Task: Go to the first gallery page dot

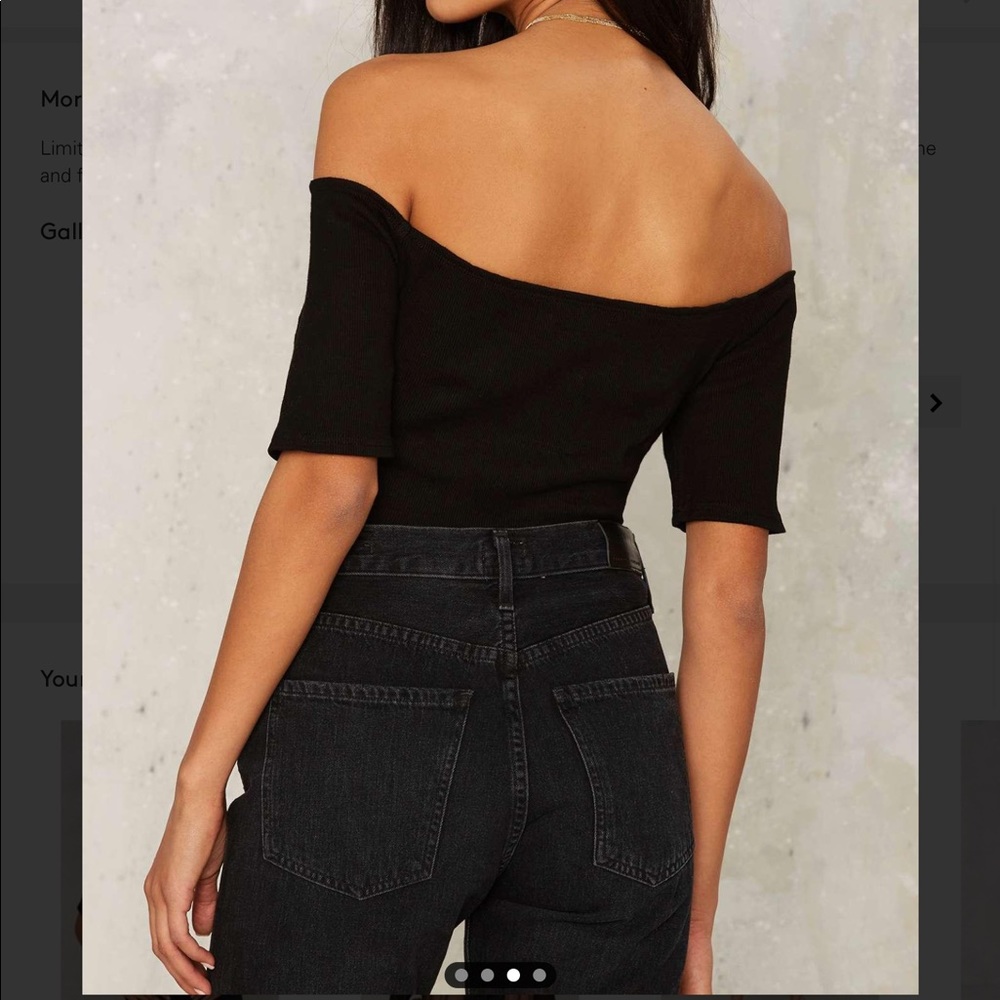Action: pyautogui.click(x=461, y=975)
